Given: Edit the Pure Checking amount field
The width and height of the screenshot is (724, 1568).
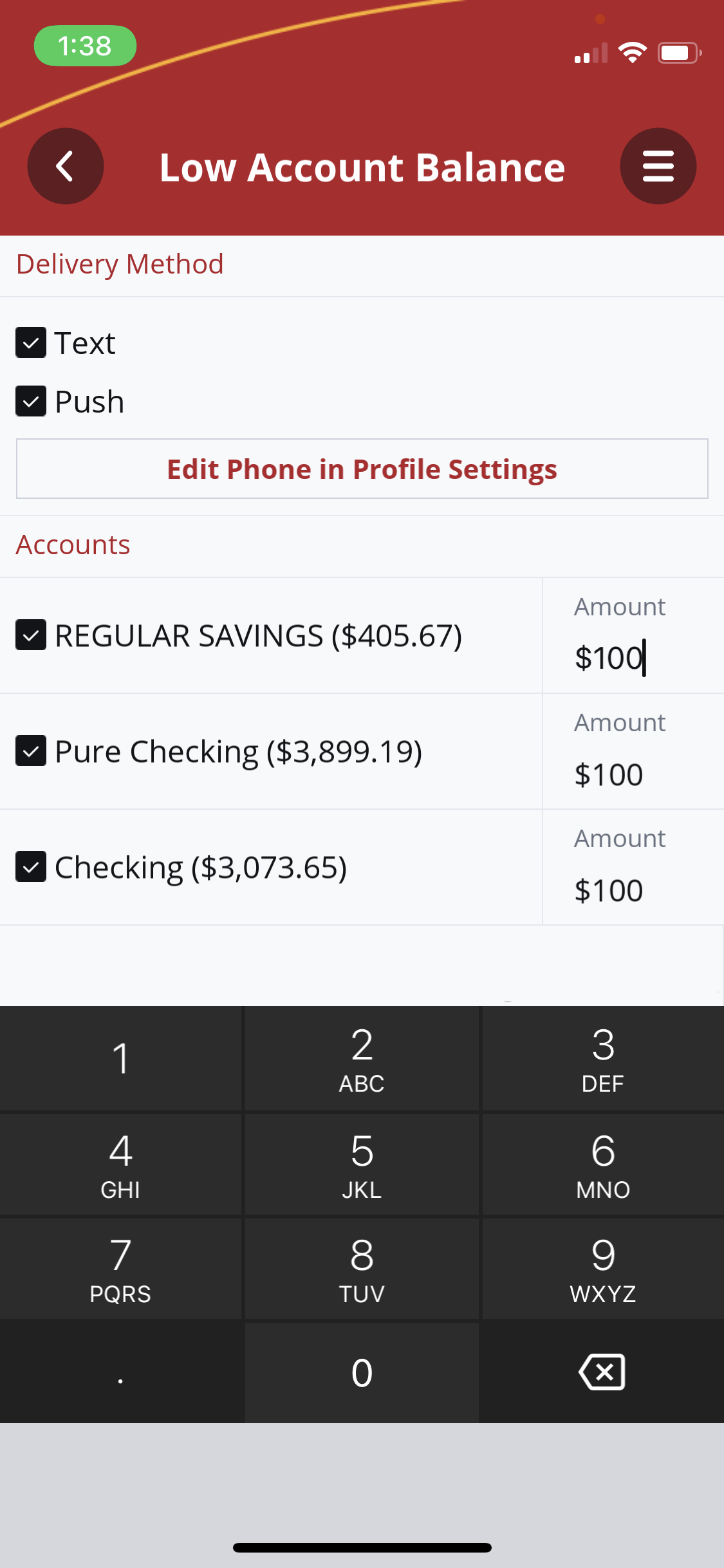Looking at the screenshot, I should click(633, 774).
